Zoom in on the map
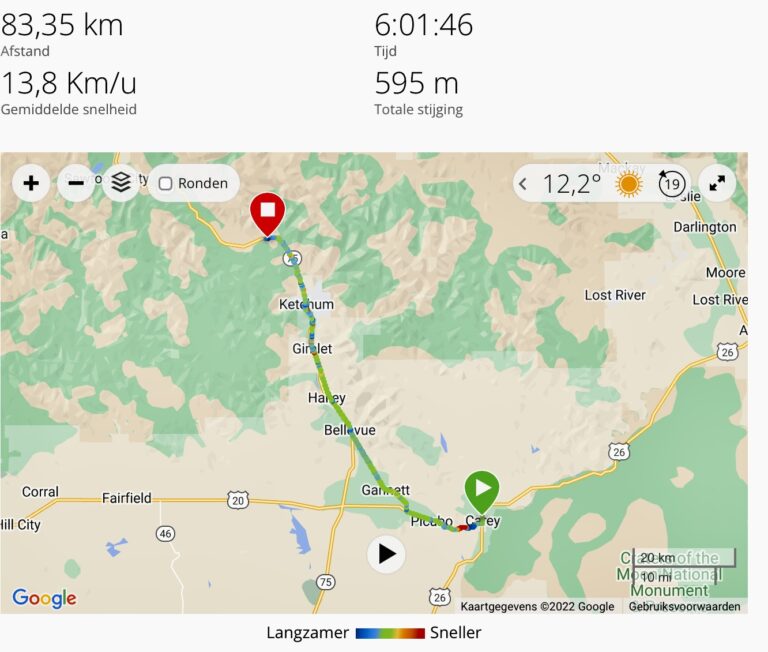 click(x=31, y=183)
